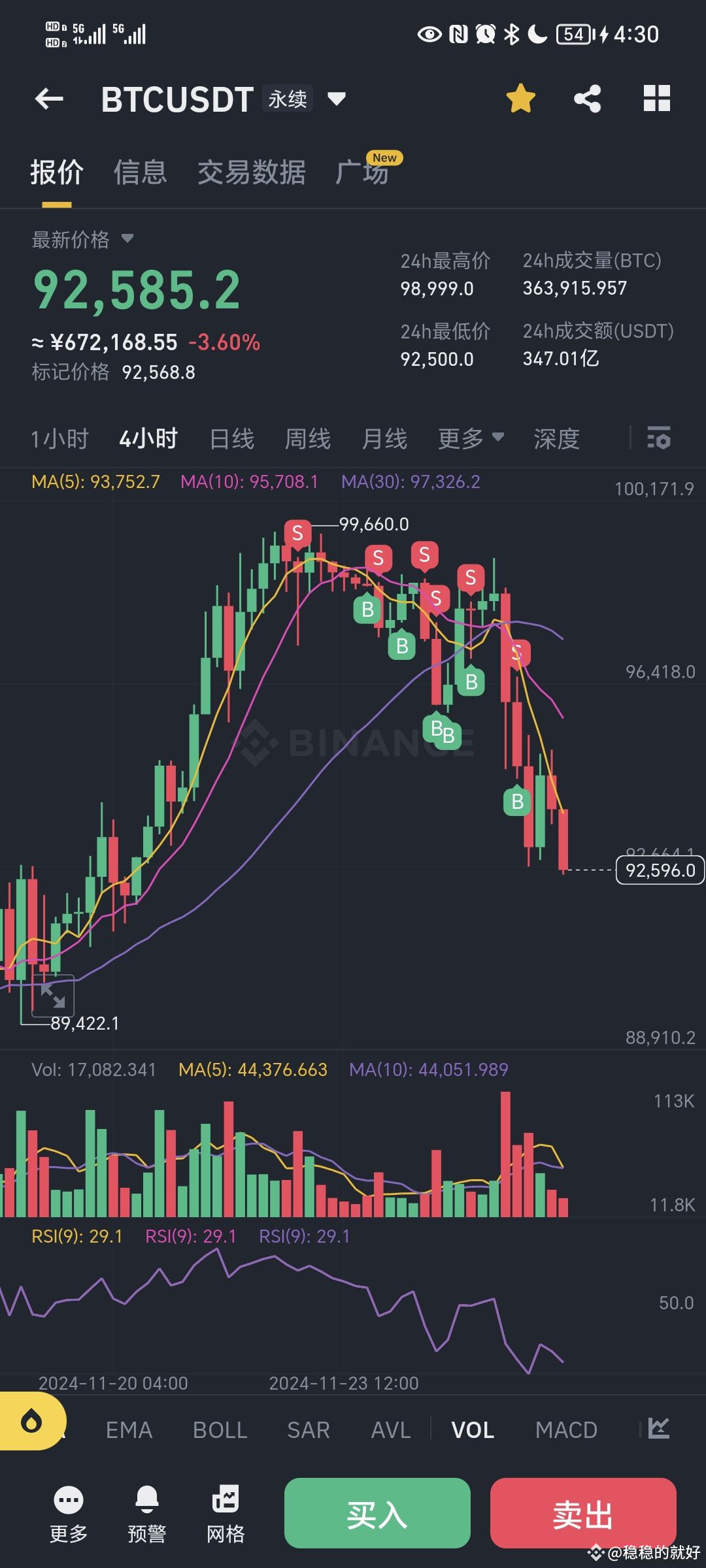Image resolution: width=706 pixels, height=1568 pixels.
Task: Tap the favorite star for BTCUSDT
Action: [x=520, y=98]
